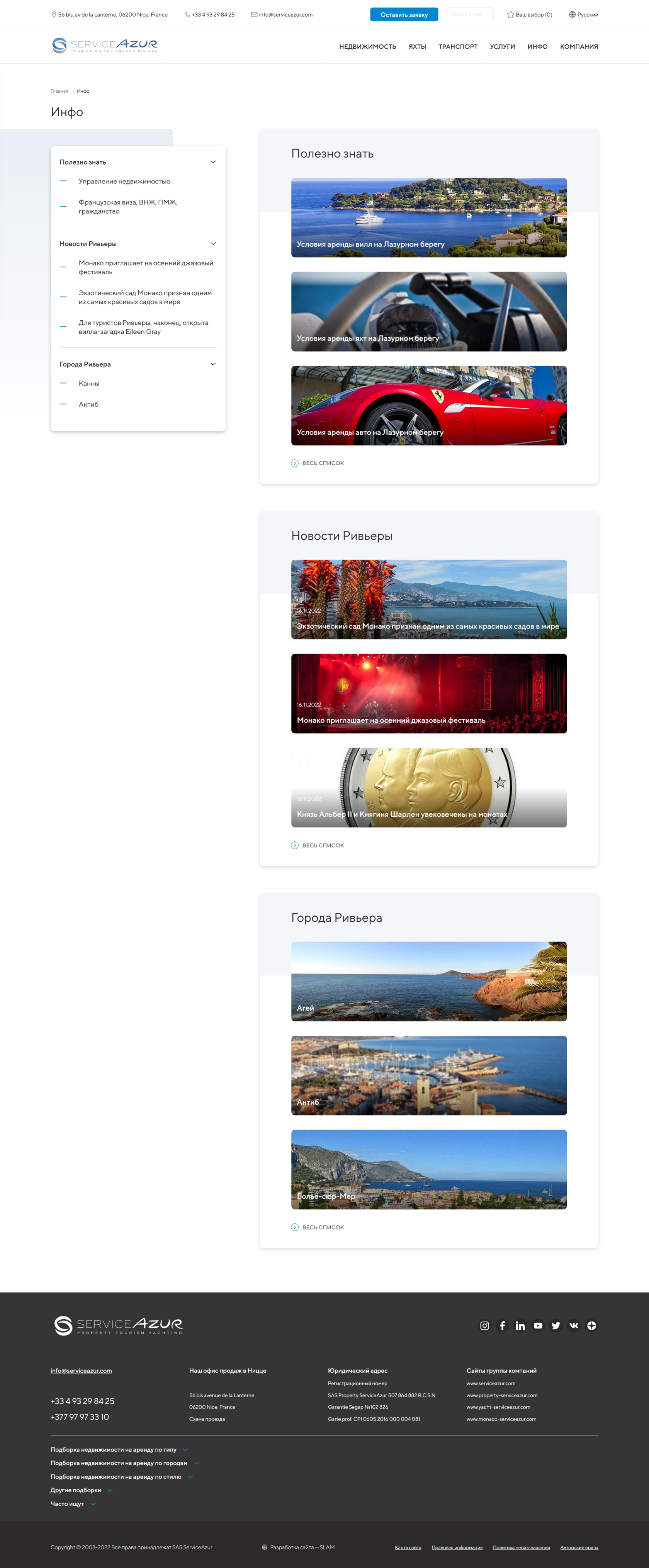Visit the Instagram page from the footer
649x1568 pixels.
[x=484, y=1325]
